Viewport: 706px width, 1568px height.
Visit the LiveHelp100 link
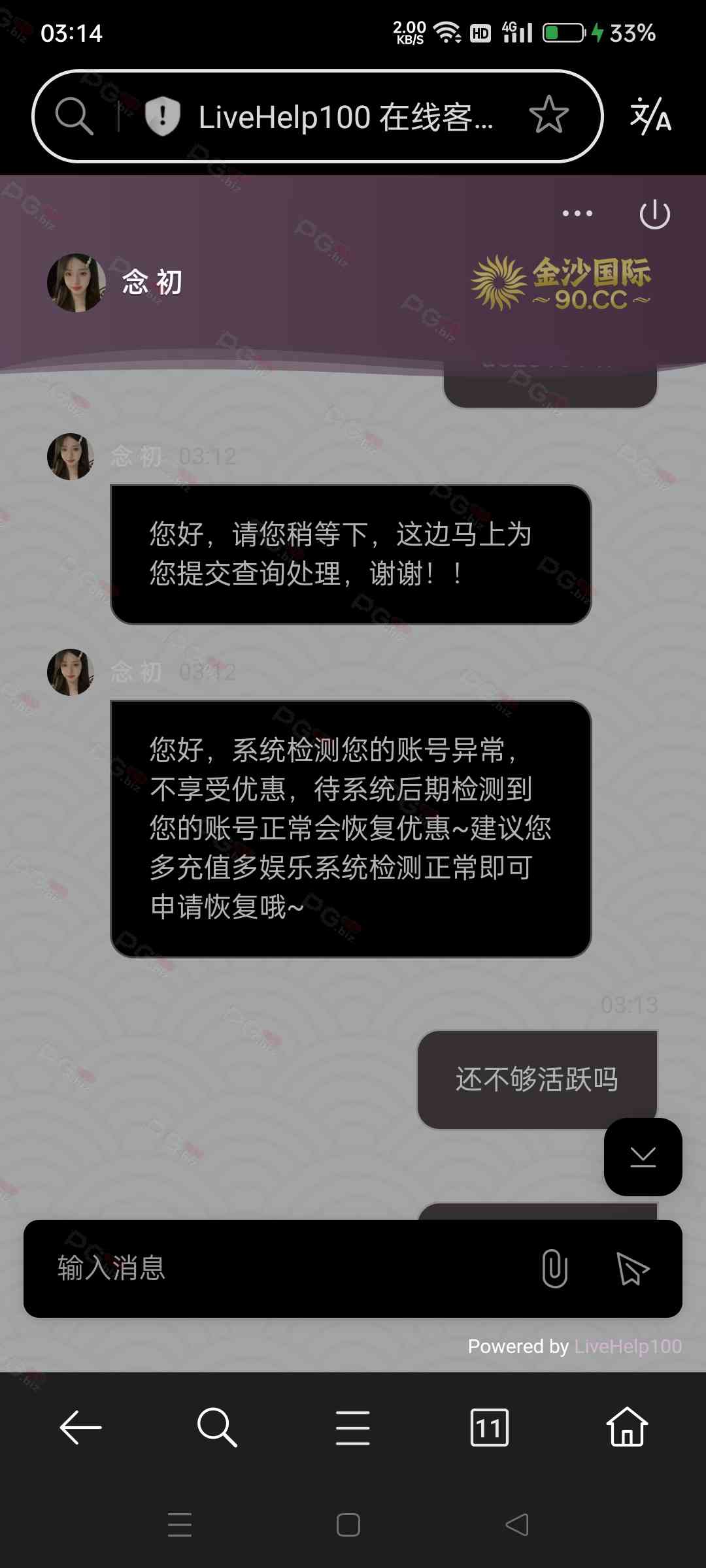628,1347
